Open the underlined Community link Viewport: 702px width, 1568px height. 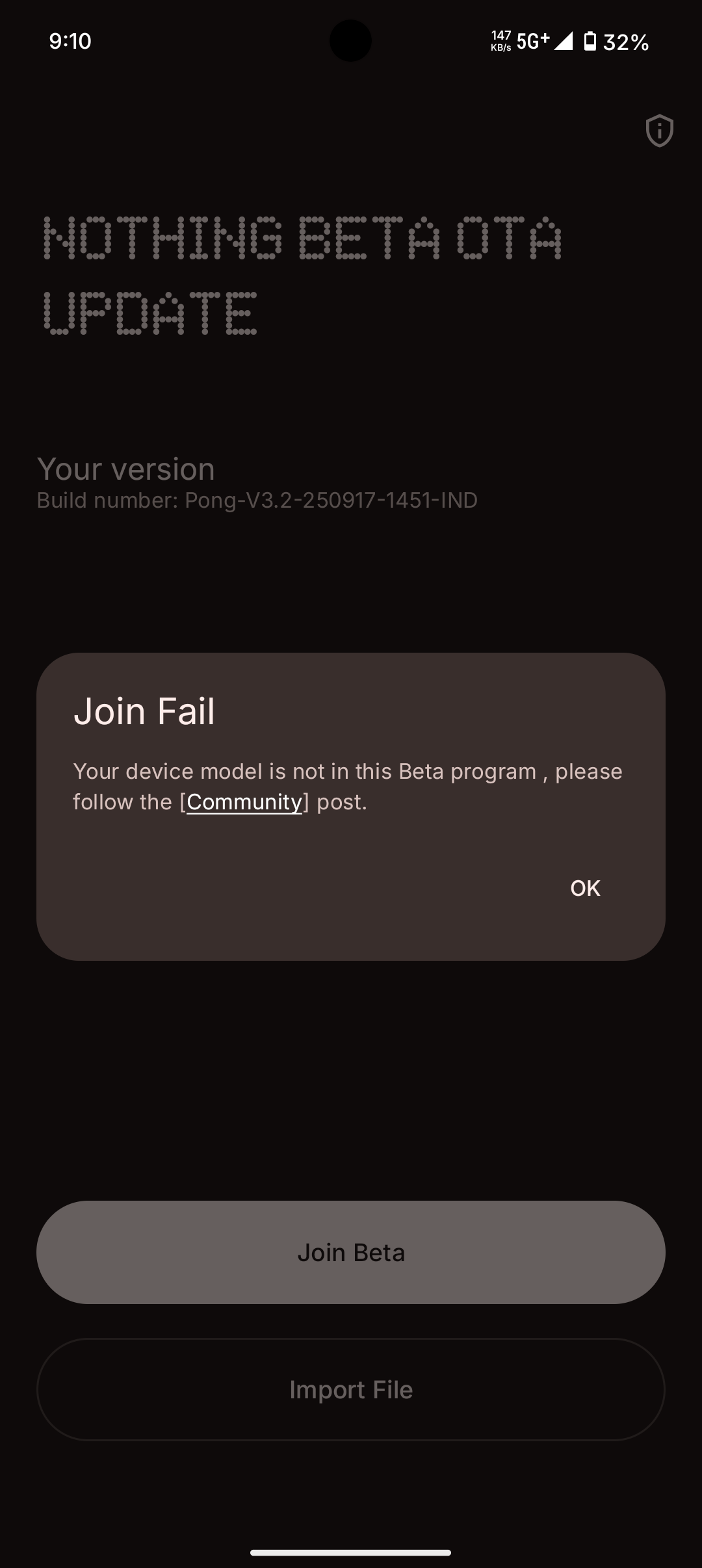pos(244,802)
